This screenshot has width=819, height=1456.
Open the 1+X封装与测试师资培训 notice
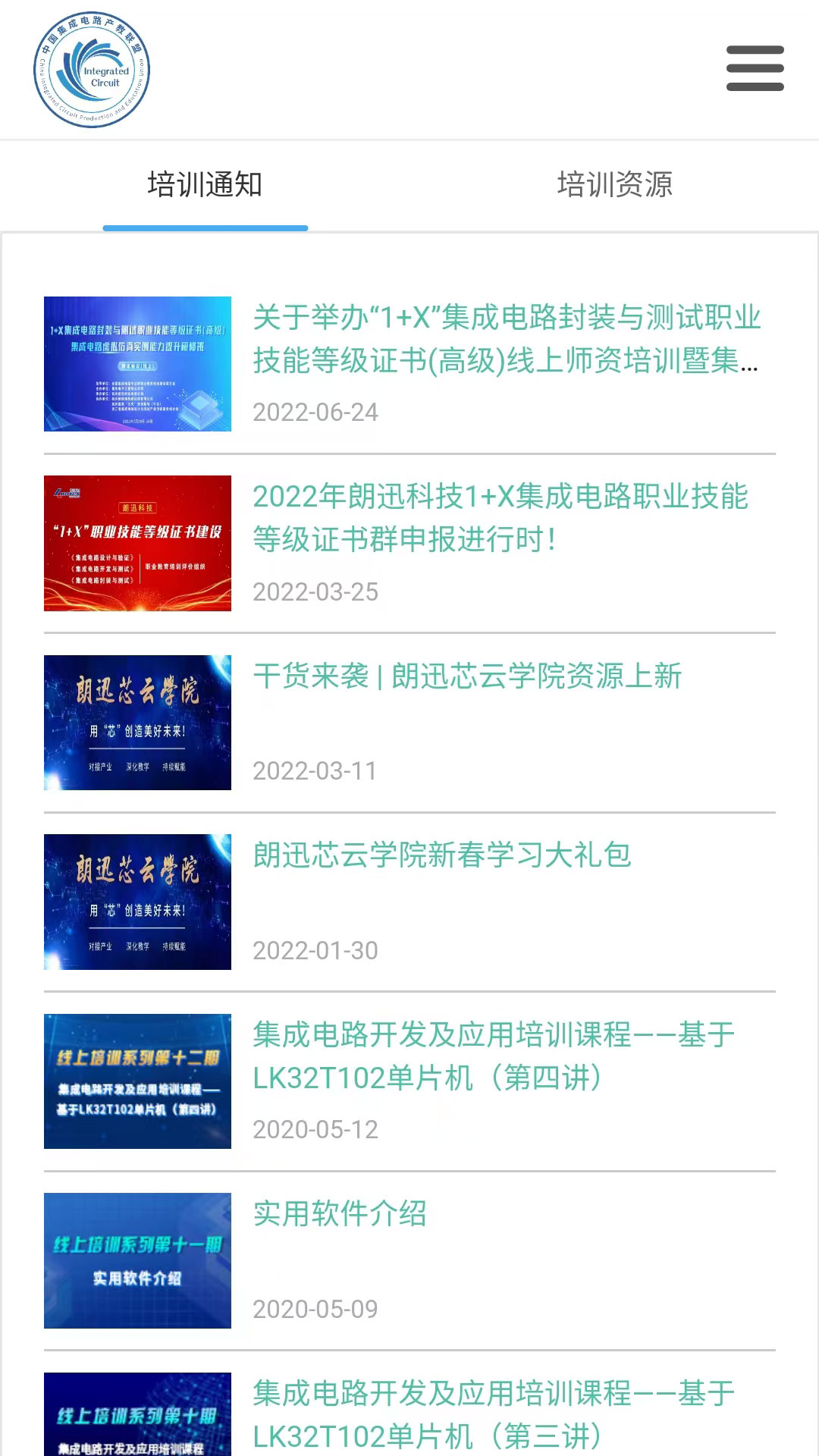506,339
